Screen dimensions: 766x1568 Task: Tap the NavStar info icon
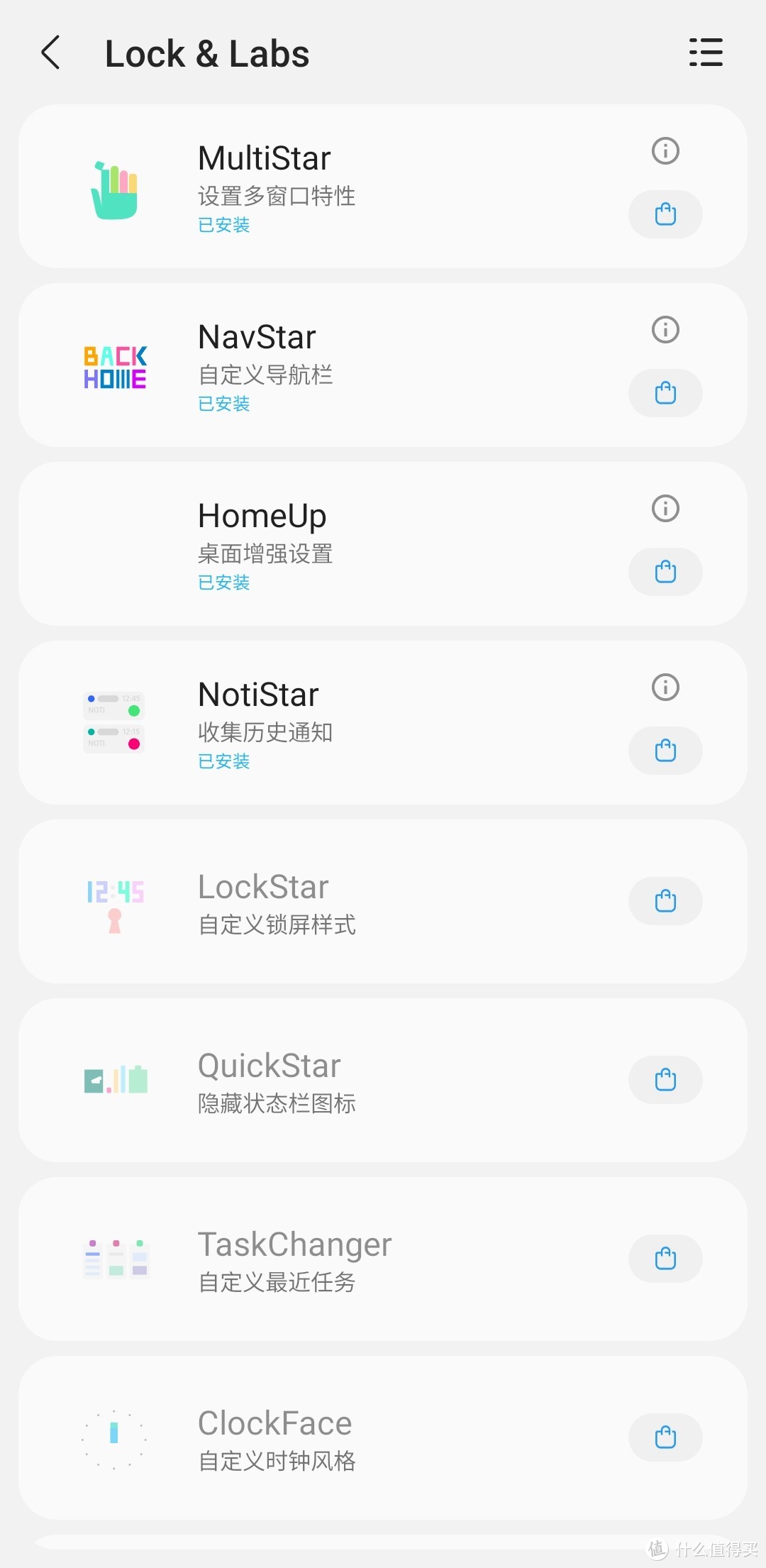665,329
